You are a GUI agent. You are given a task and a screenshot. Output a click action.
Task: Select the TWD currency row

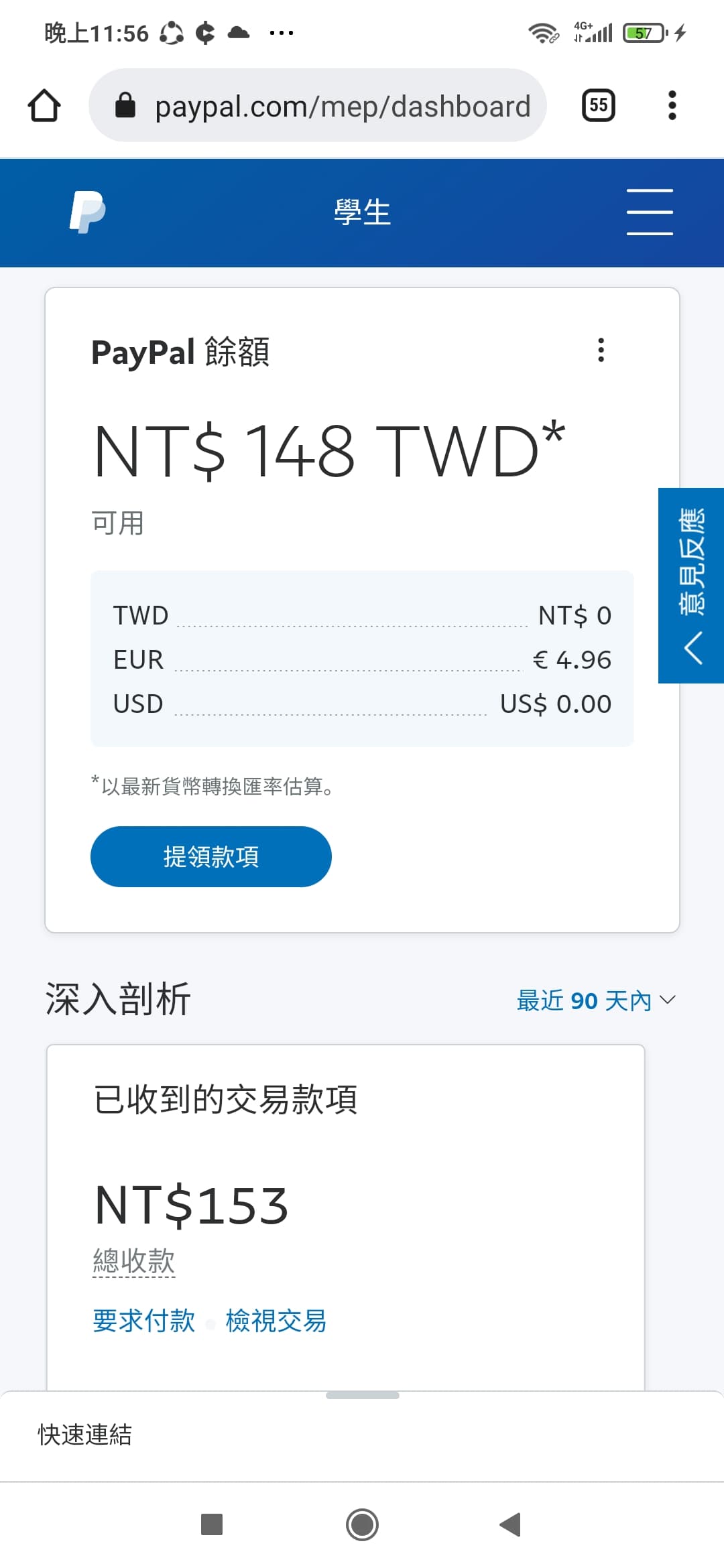pos(362,614)
